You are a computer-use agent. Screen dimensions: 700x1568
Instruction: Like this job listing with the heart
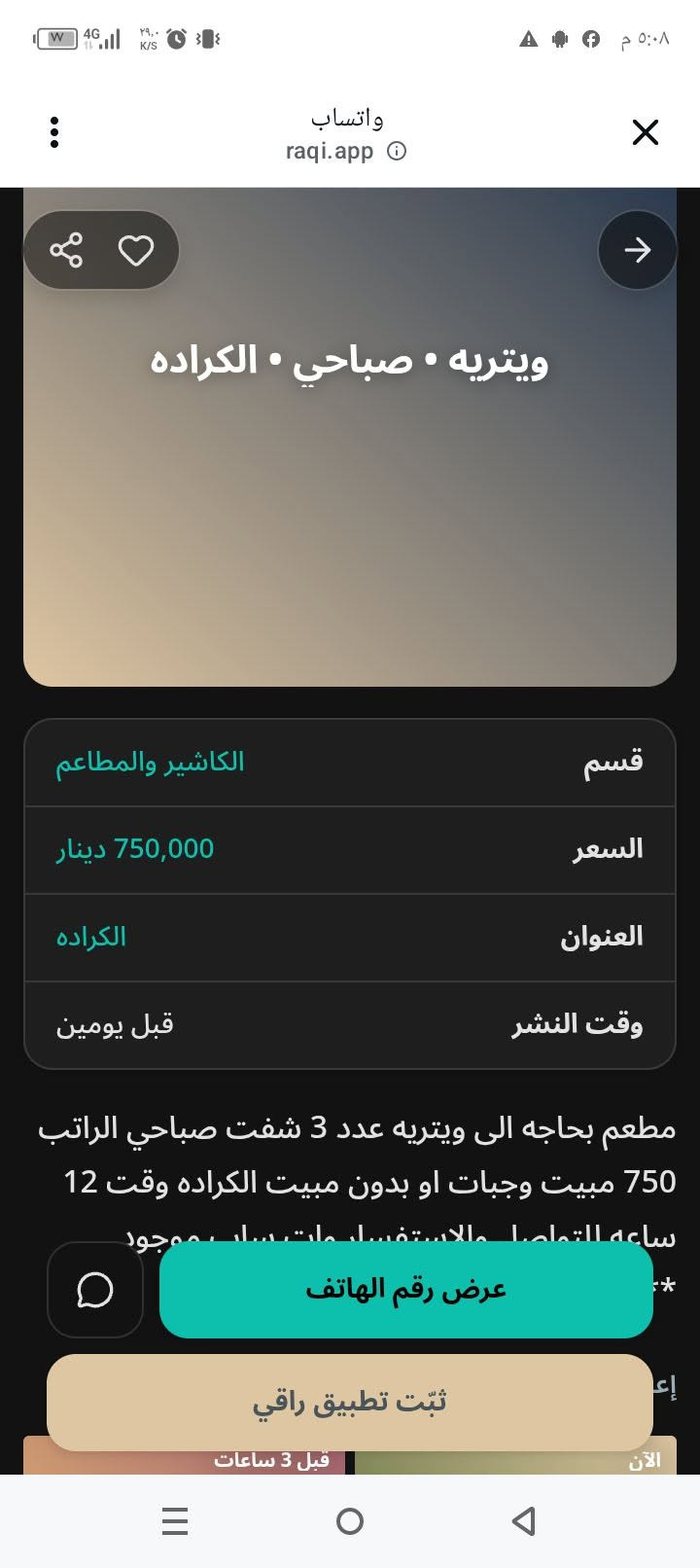pyautogui.click(x=136, y=250)
